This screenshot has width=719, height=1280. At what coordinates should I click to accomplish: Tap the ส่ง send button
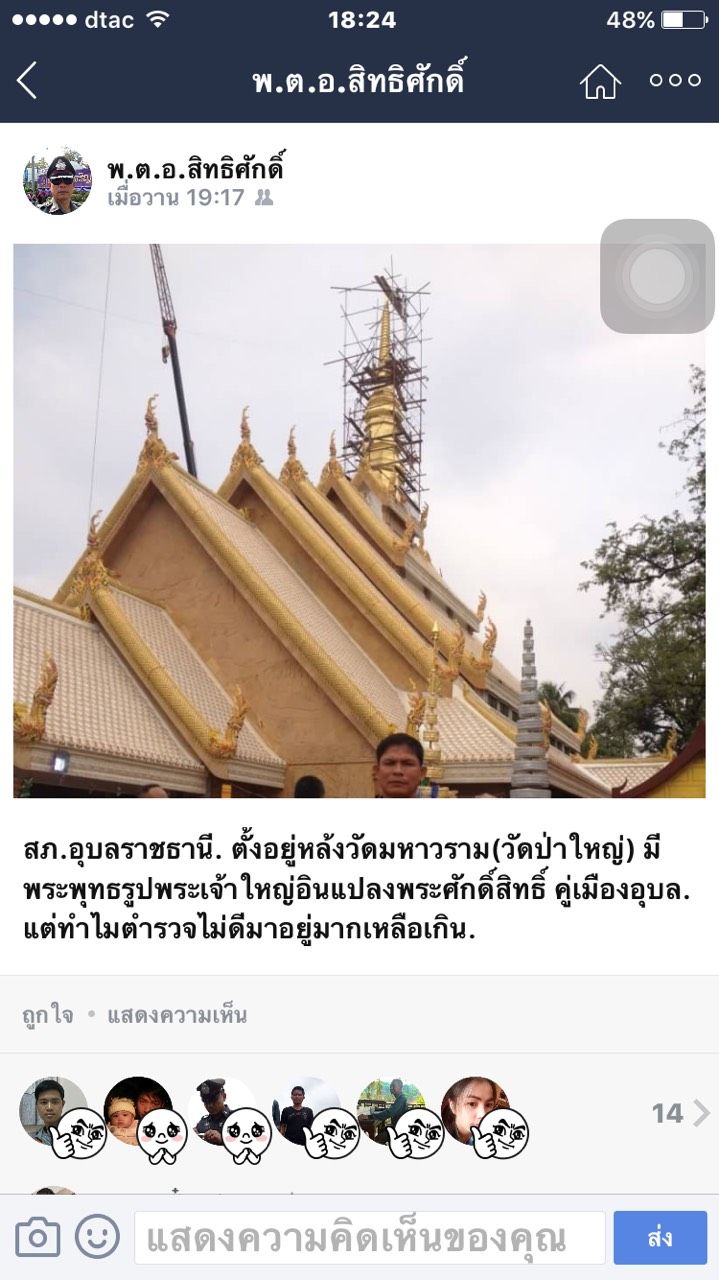point(660,1238)
